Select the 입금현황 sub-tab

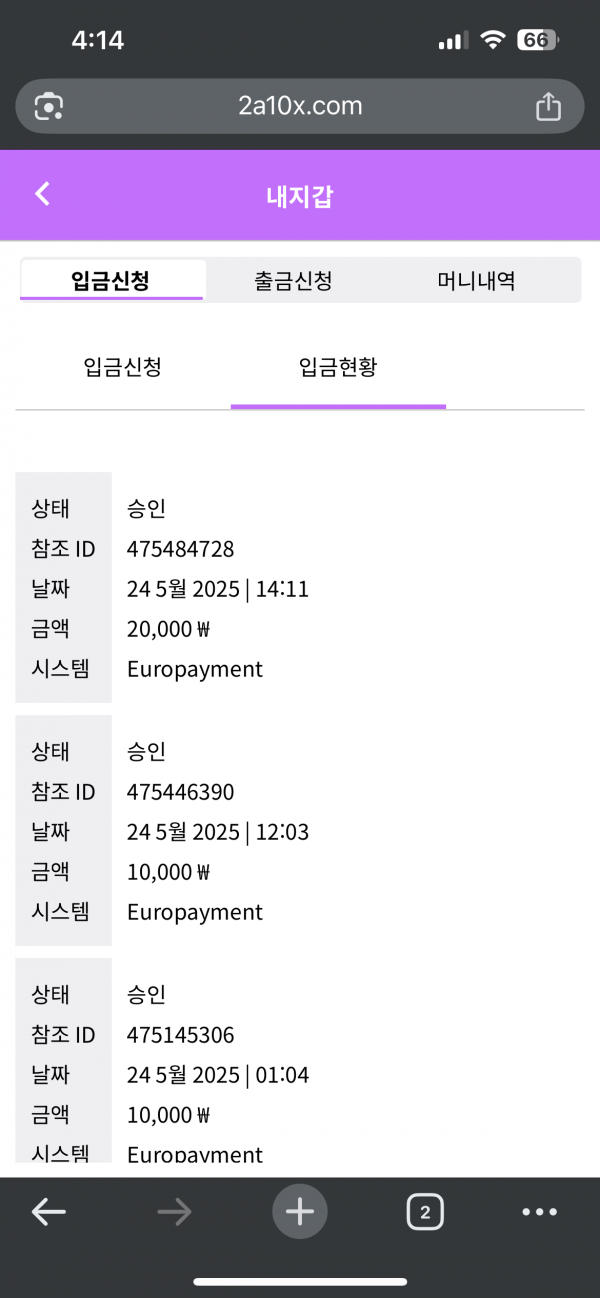click(x=338, y=367)
